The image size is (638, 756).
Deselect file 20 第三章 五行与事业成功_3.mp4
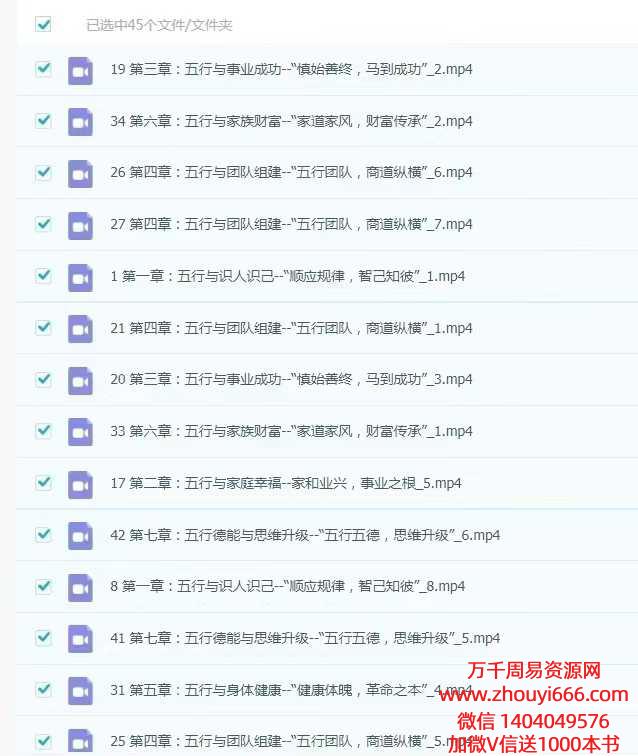(x=43, y=379)
